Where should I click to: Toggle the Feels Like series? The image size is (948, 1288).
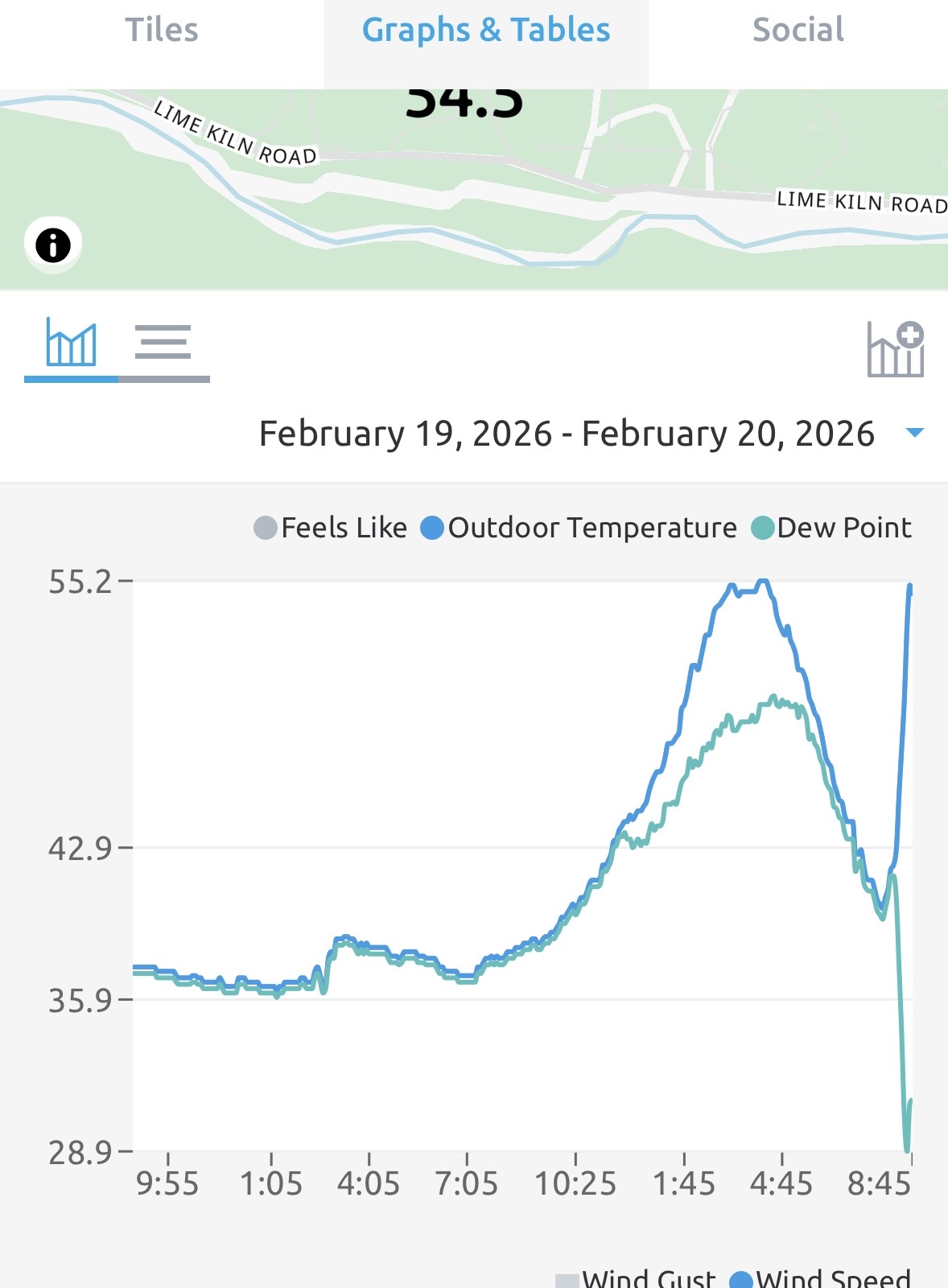(x=331, y=528)
